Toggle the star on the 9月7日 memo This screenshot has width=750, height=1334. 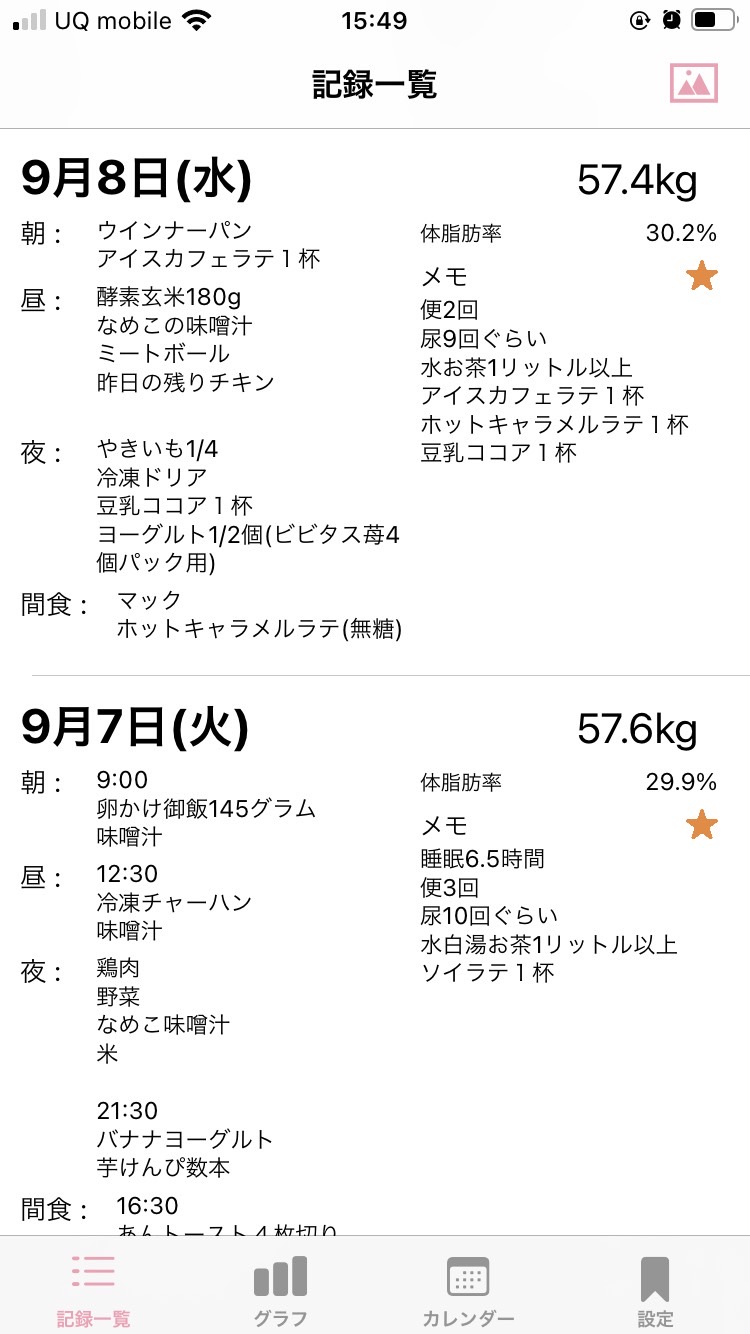click(702, 825)
